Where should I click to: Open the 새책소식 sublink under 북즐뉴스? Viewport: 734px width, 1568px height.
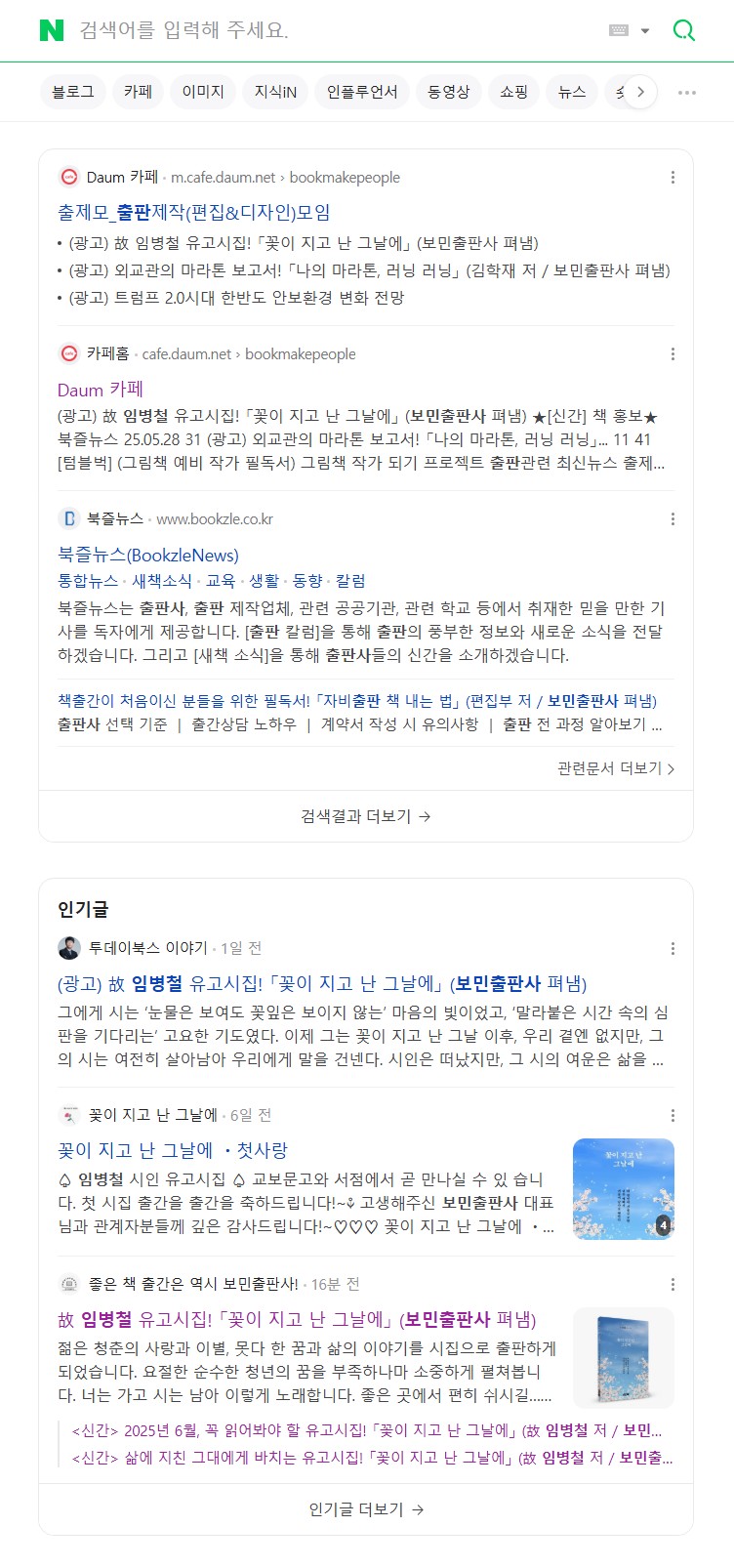point(162,580)
